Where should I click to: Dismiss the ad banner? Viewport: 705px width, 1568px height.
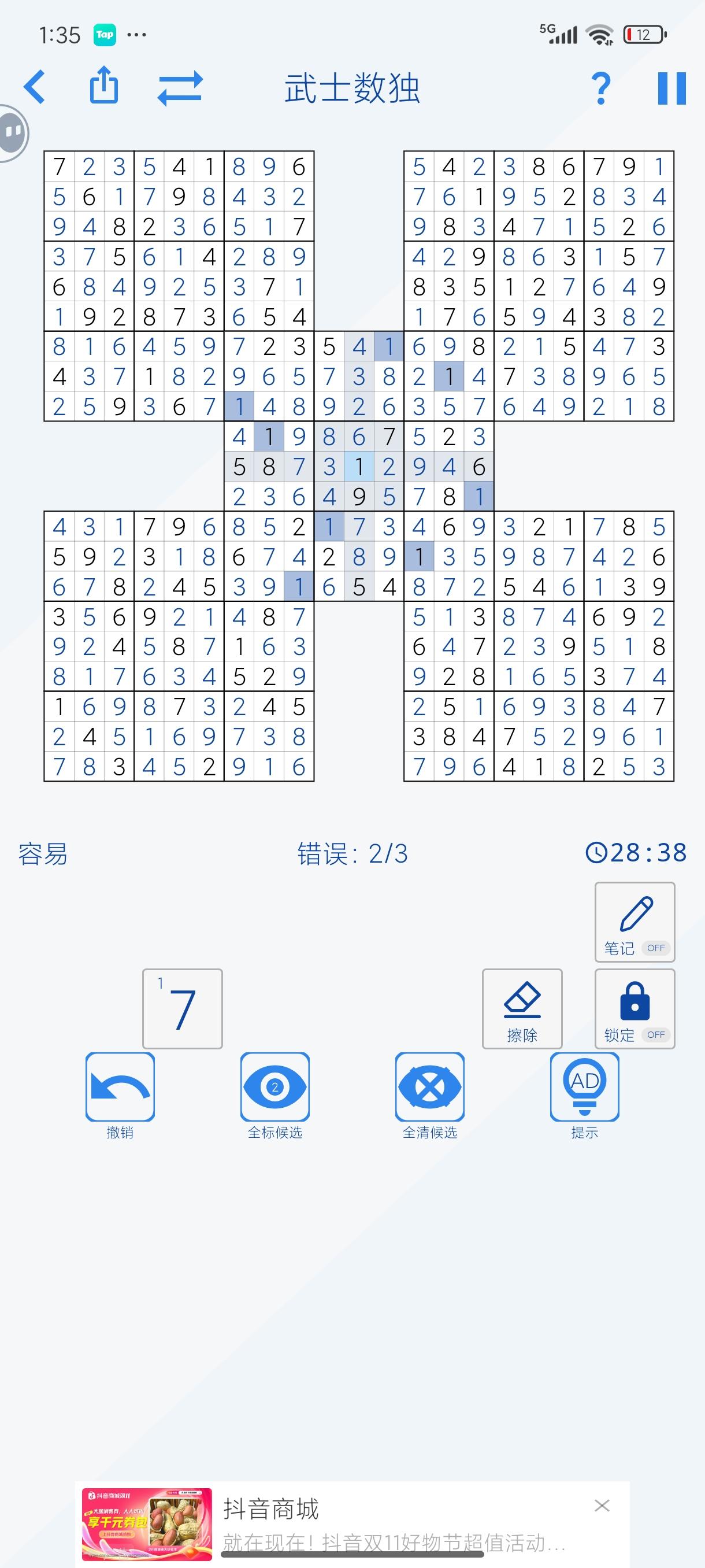click(602, 1505)
